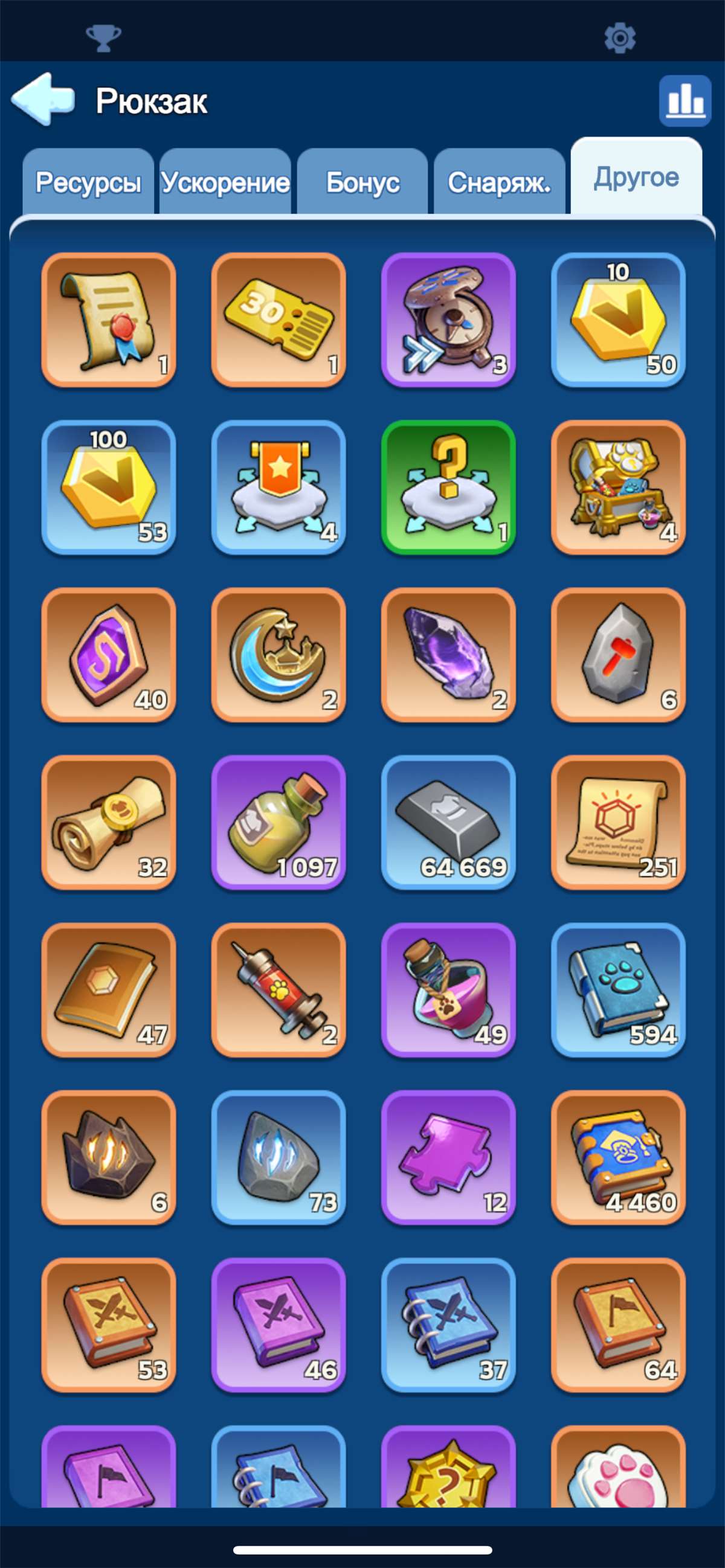Select the yellow potion with 1 097
Image resolution: width=725 pixels, height=1568 pixels.
click(278, 821)
